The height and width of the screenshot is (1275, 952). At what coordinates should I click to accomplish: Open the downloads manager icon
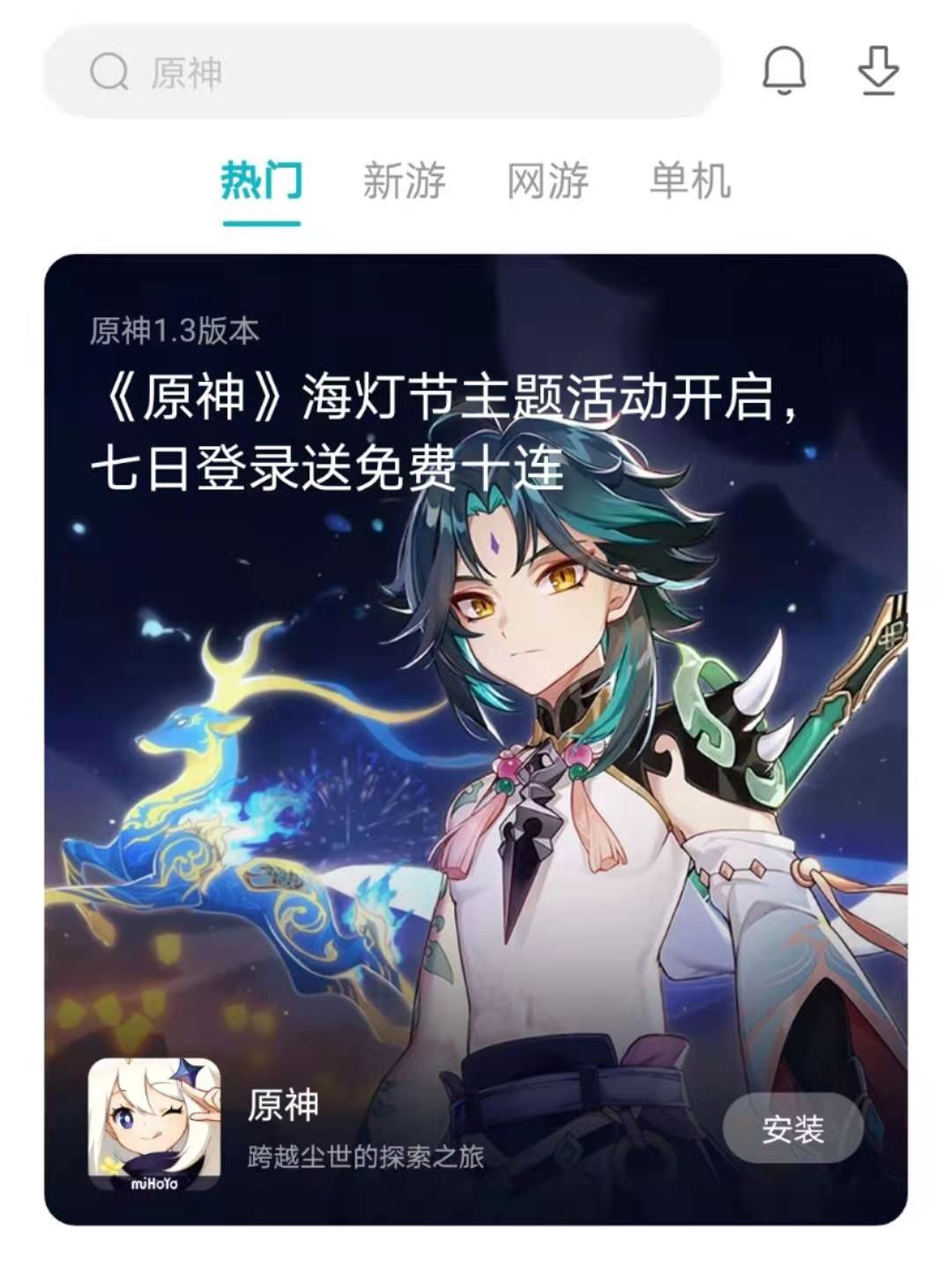[878, 71]
